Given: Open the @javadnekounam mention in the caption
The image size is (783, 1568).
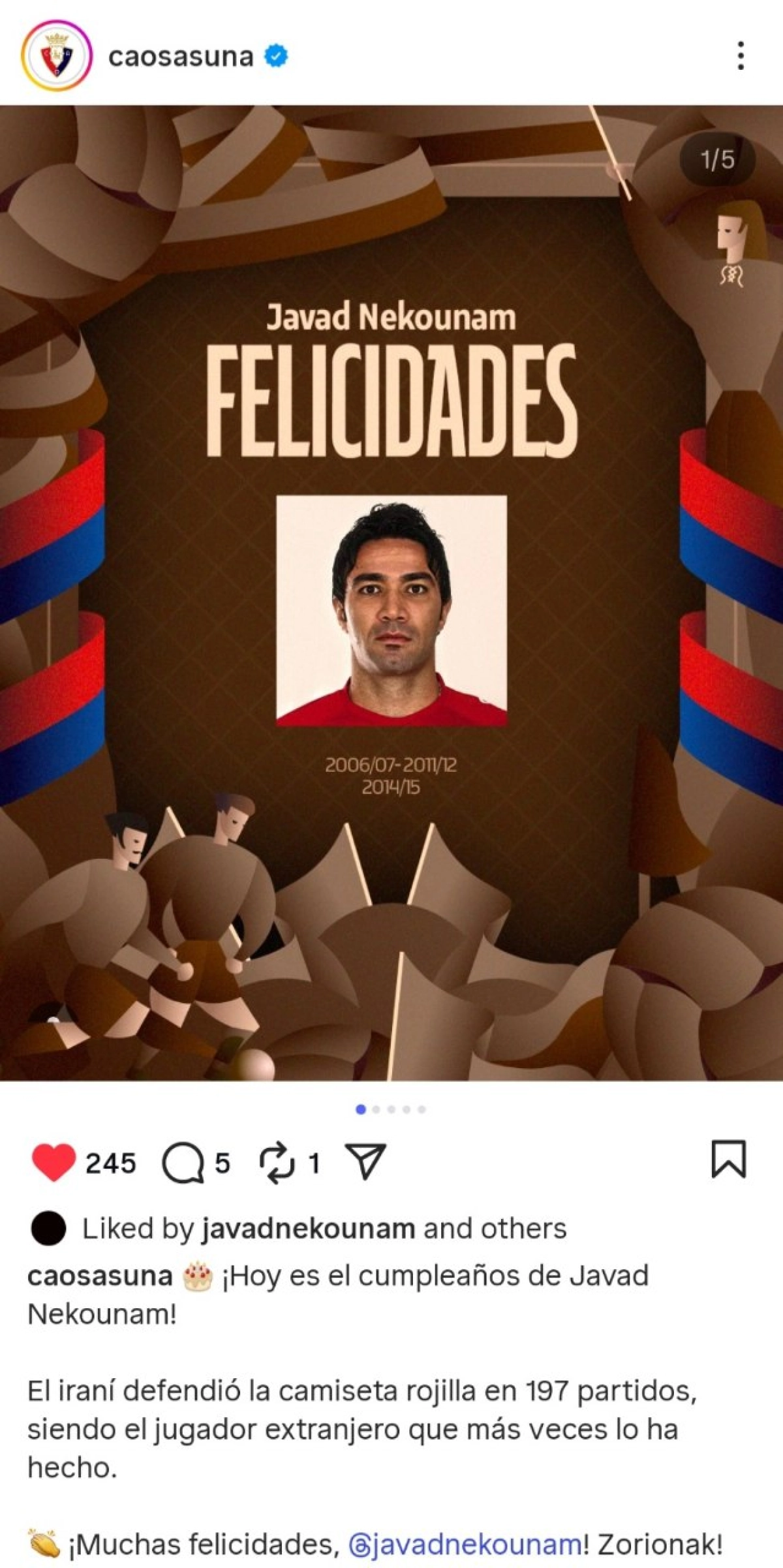Looking at the screenshot, I should [x=465, y=1545].
